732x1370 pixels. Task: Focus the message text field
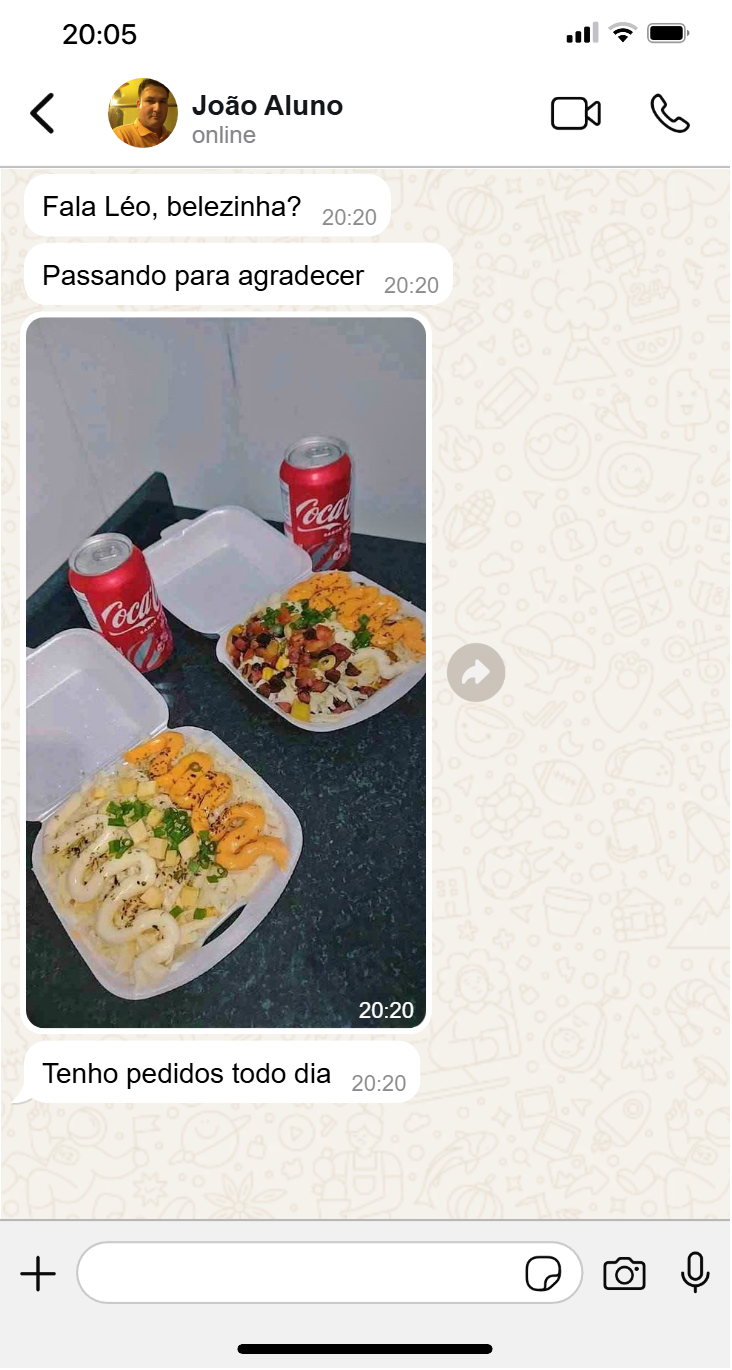click(x=300, y=1274)
